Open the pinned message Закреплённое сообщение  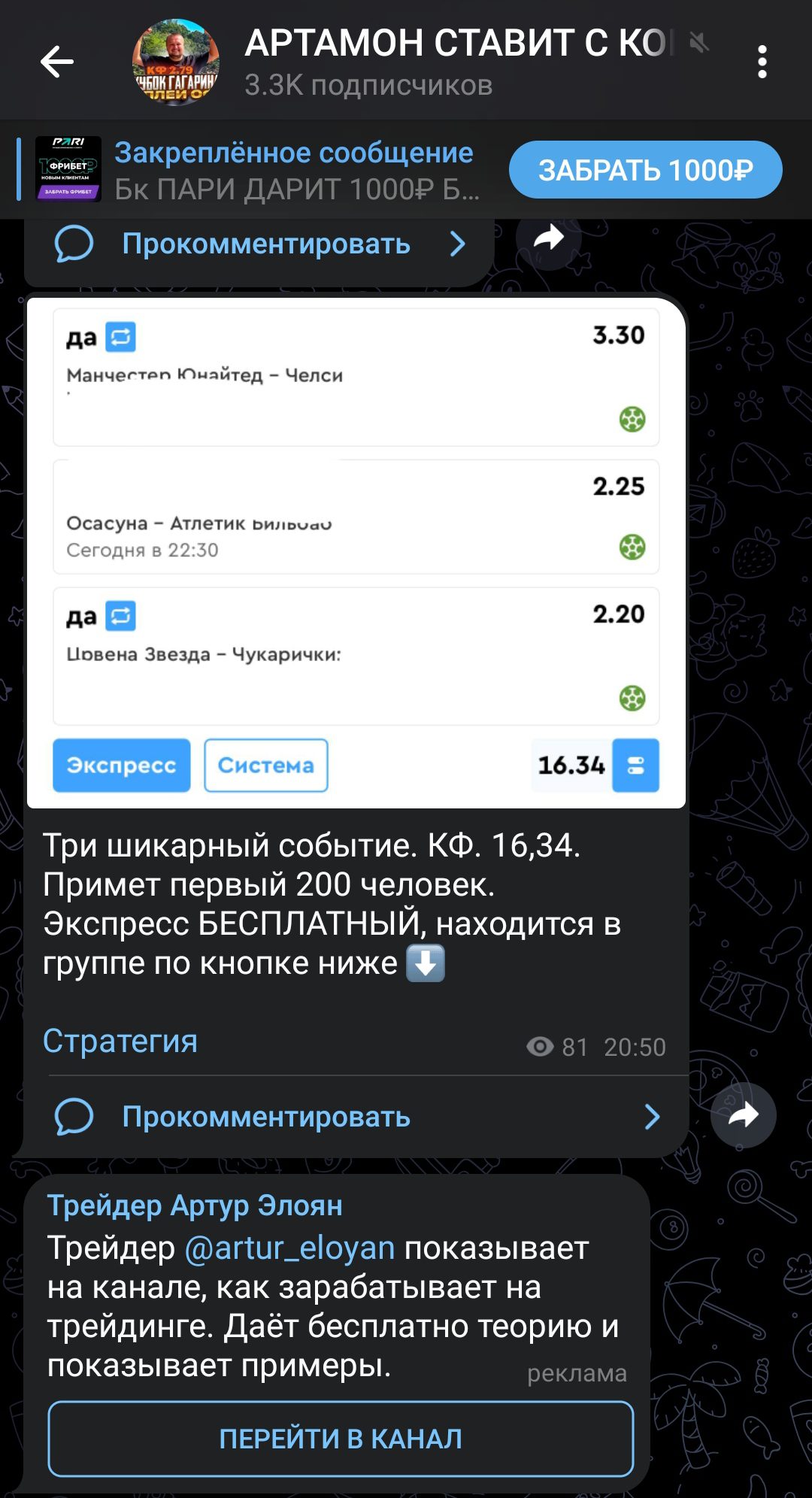coord(256,170)
